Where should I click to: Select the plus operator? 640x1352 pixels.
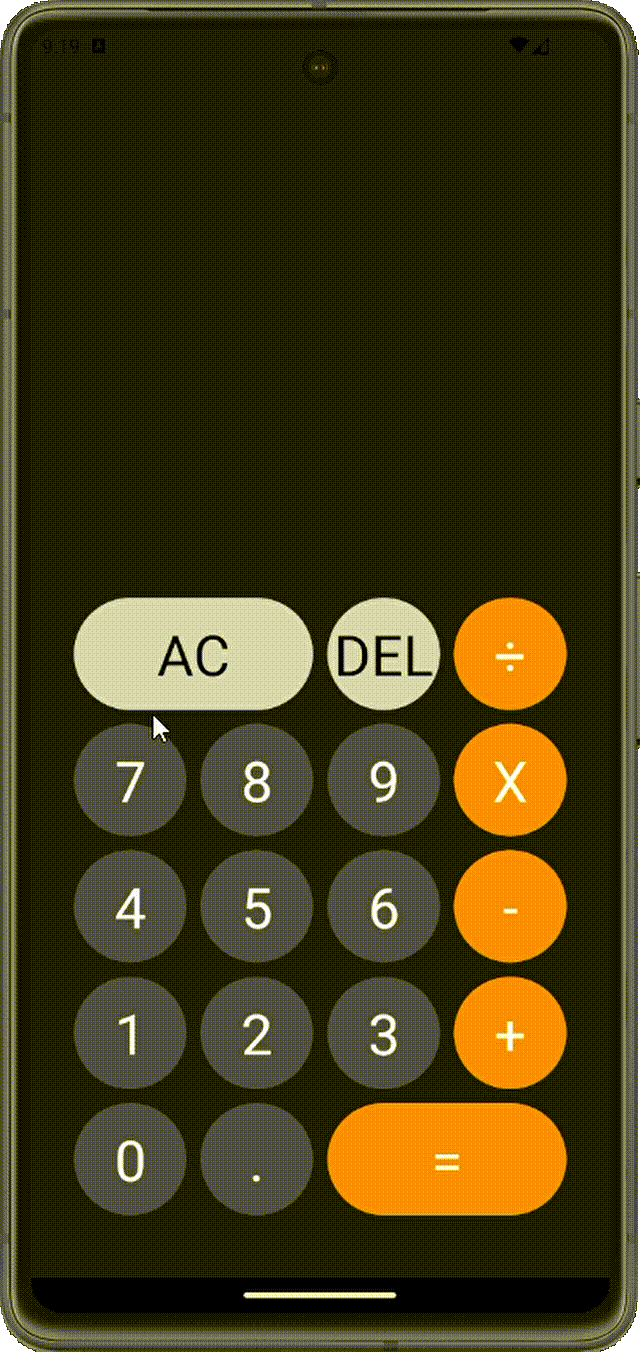510,1033
